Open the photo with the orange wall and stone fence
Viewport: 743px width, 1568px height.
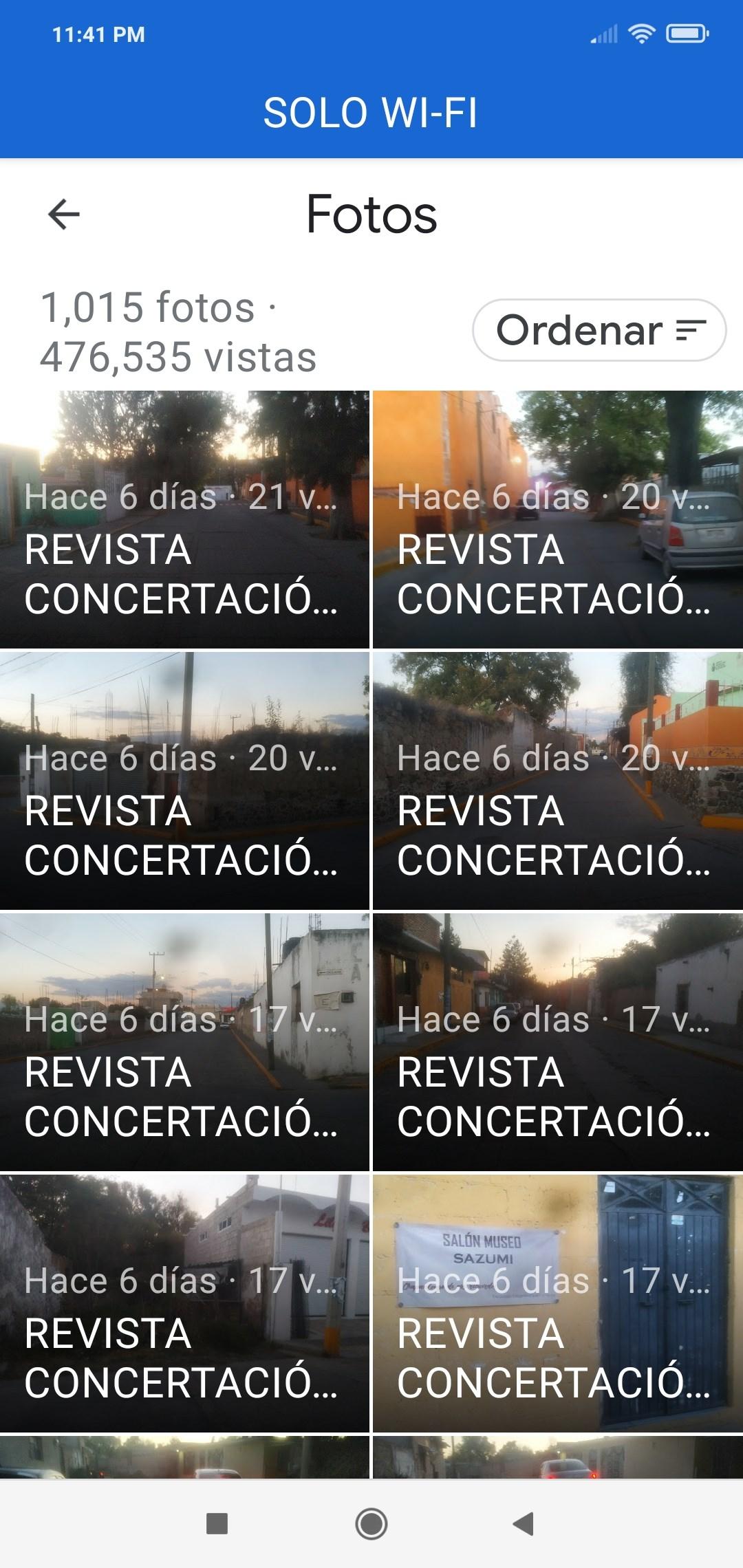coord(558,781)
